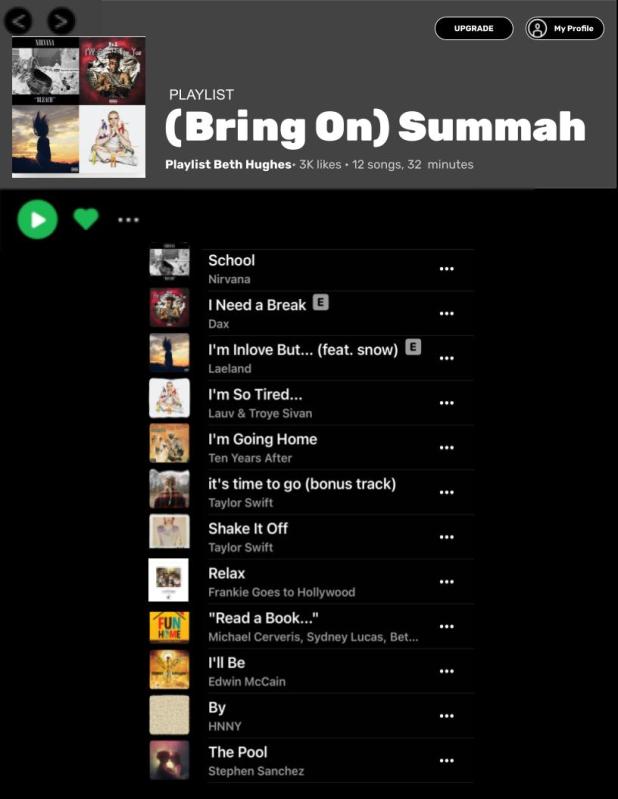Viewport: 618px width, 799px height.
Task: Like the playlist with the heart icon
Action: (x=86, y=219)
